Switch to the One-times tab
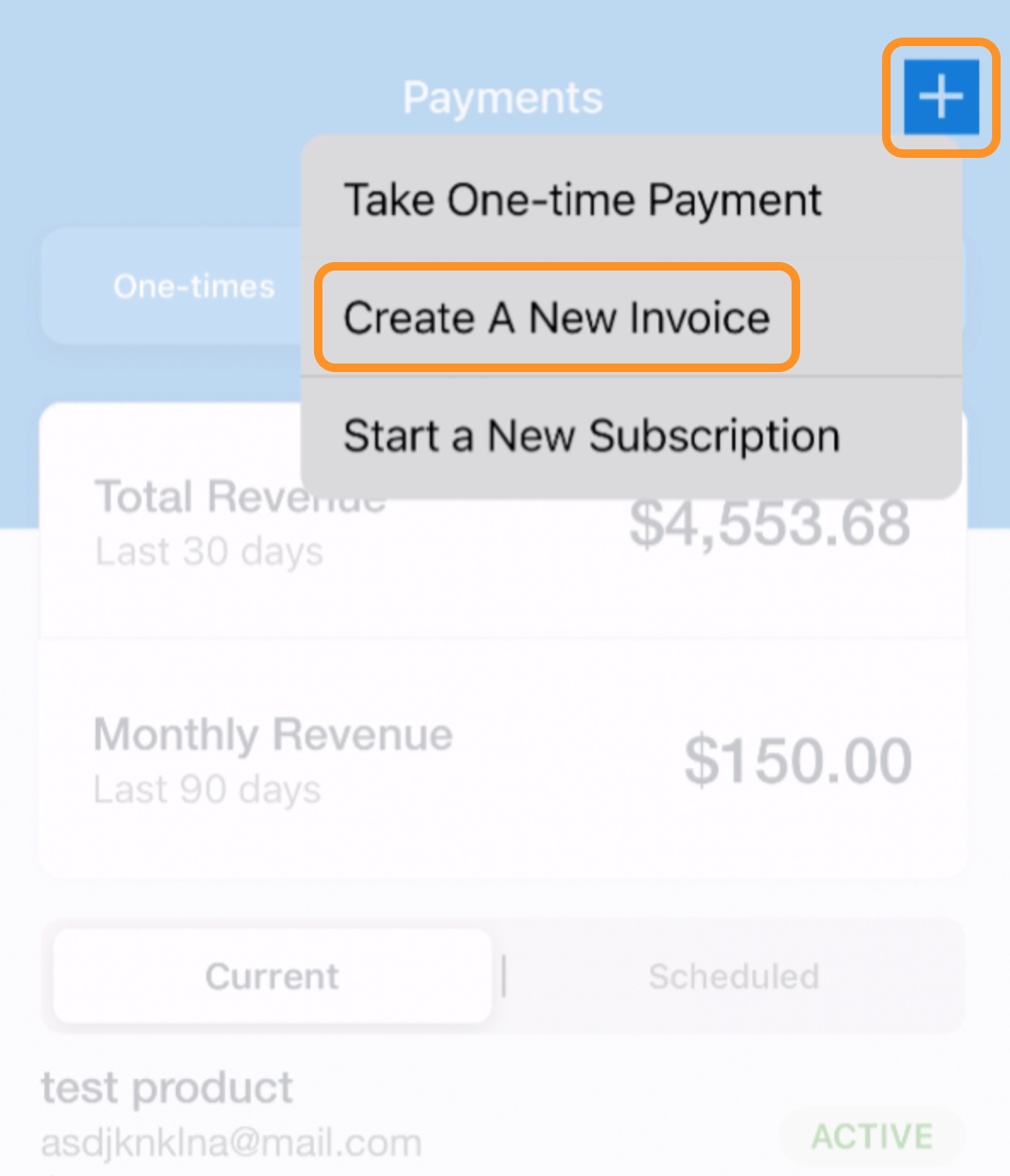1010x1176 pixels. pos(194,287)
